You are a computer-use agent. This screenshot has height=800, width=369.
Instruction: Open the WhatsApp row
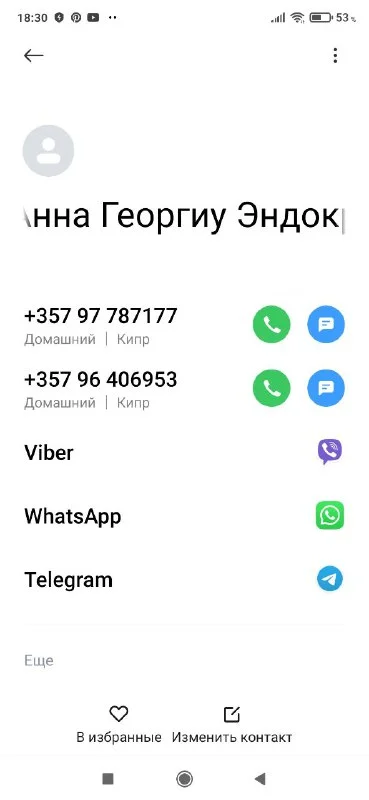184,516
